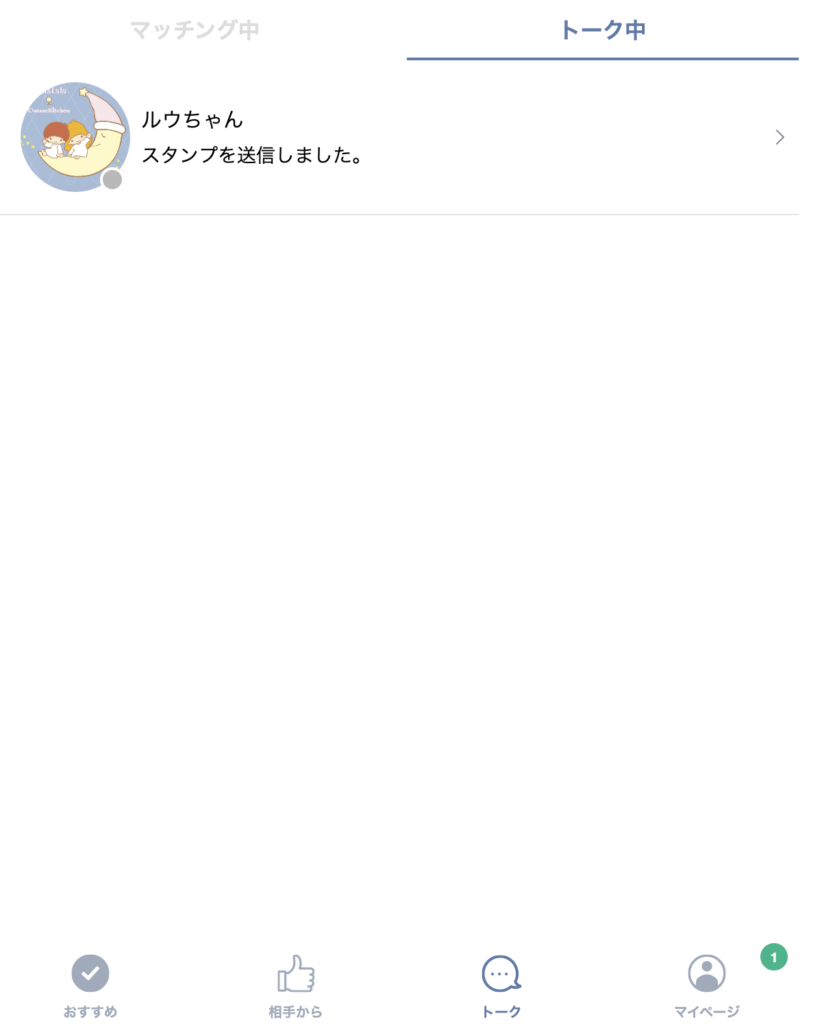Open the マイページ person icon

[x=706, y=971]
